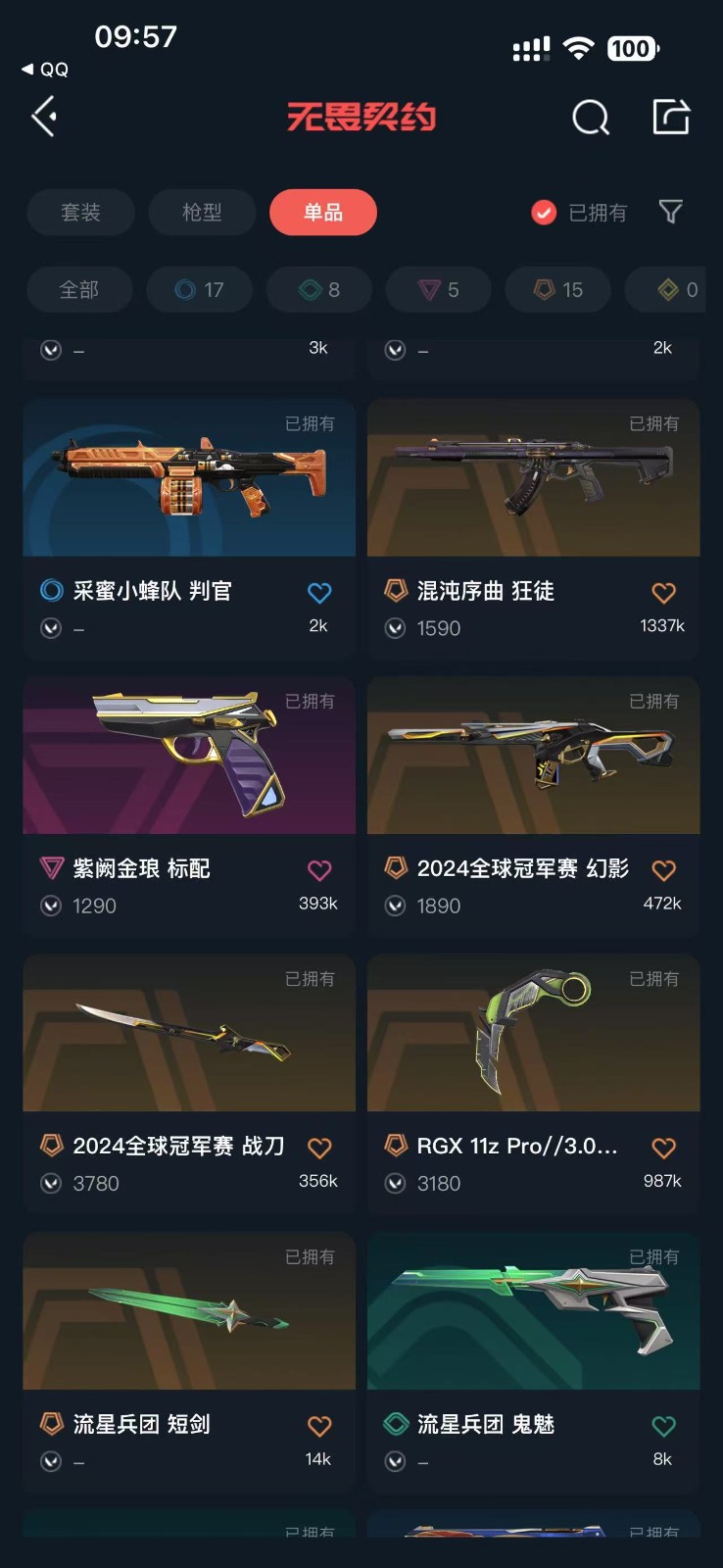This screenshot has width=723, height=1568.
Task: Toggle the 已拥有 checkbox
Action: (544, 213)
